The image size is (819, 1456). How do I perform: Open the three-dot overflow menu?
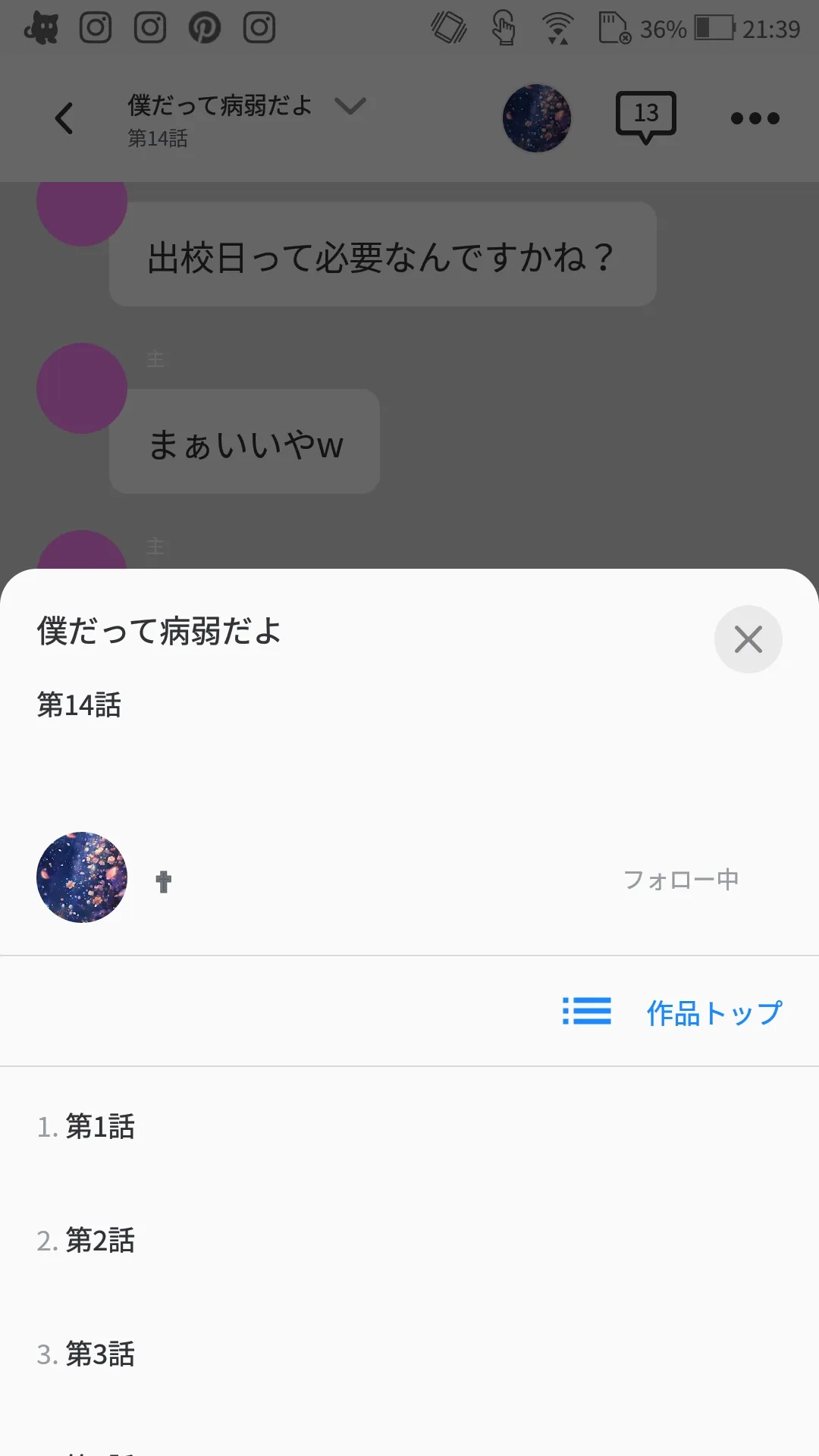tap(755, 118)
